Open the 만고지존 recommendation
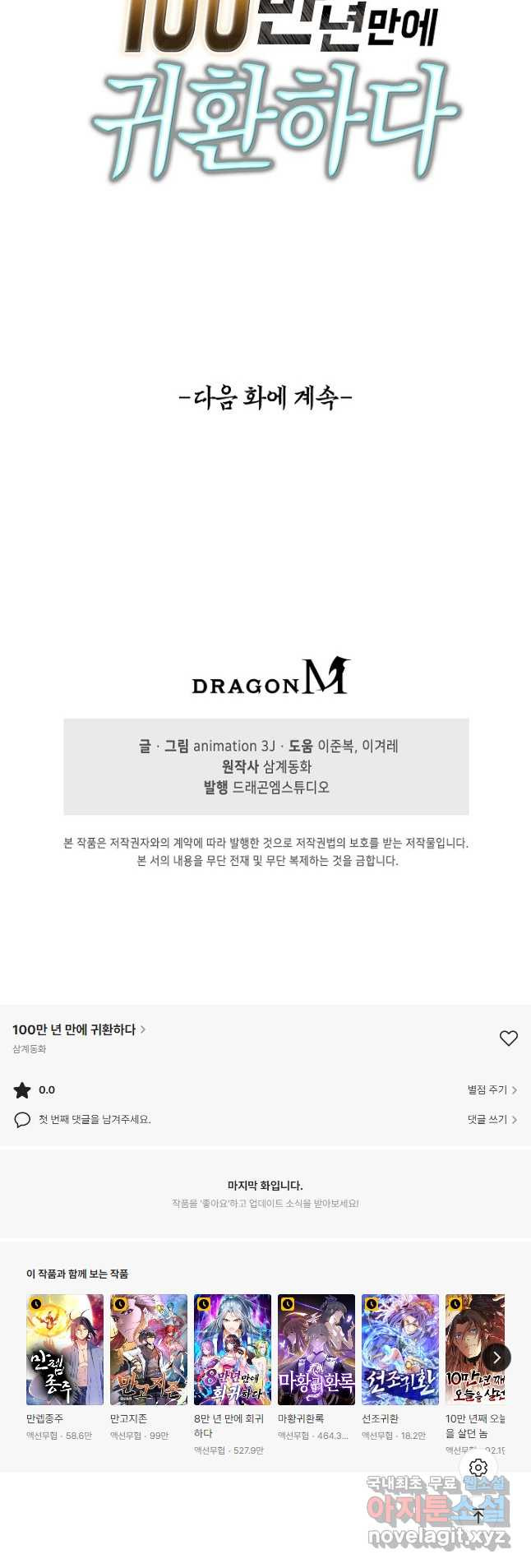The width and height of the screenshot is (531, 1568). coord(149,1349)
